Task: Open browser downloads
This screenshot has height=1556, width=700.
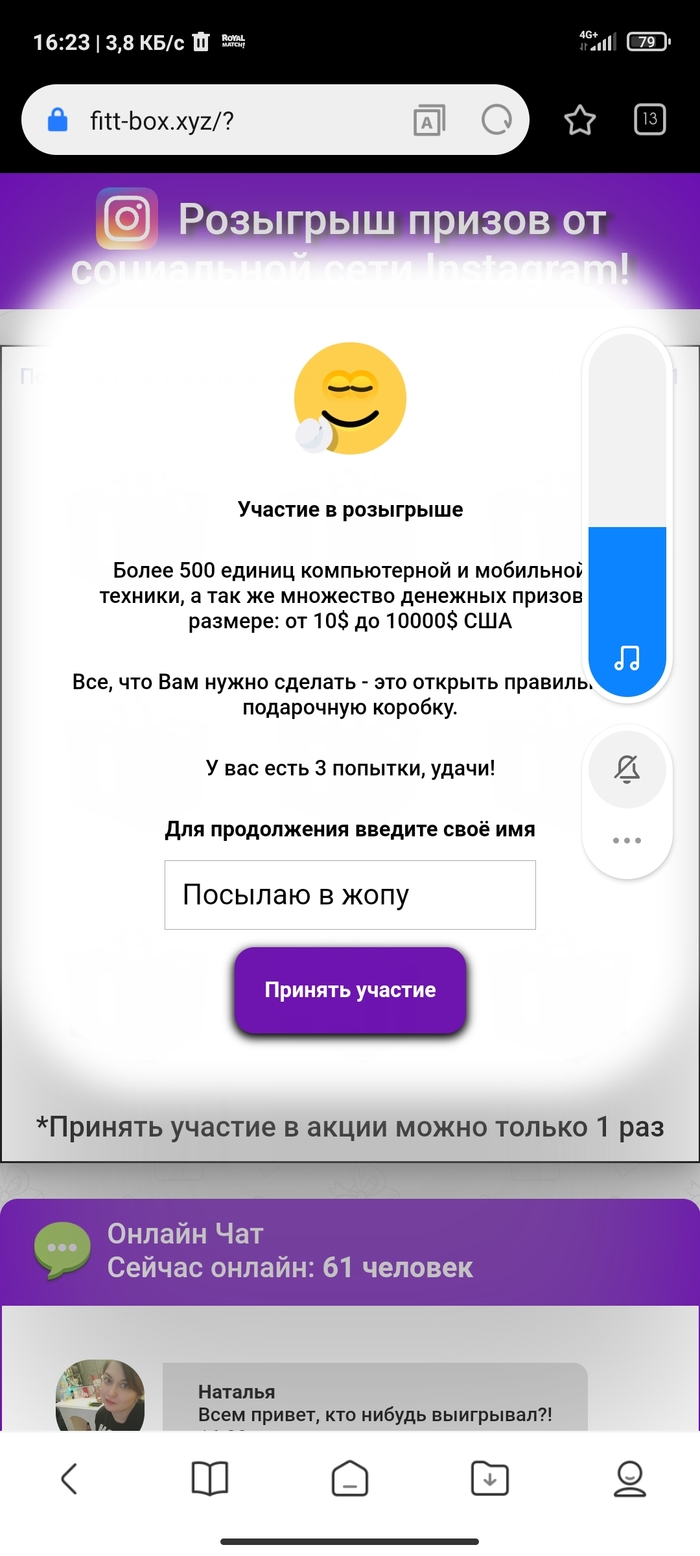Action: [490, 1478]
